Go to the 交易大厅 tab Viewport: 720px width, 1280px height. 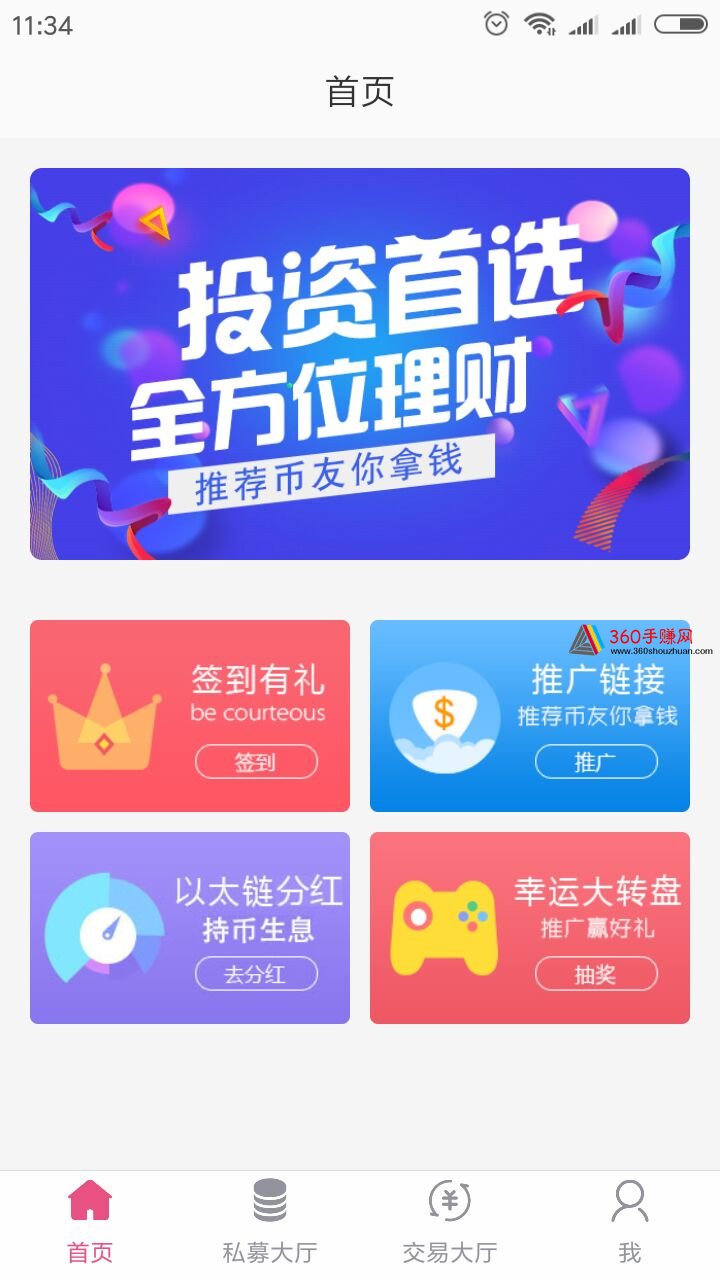(x=450, y=1222)
